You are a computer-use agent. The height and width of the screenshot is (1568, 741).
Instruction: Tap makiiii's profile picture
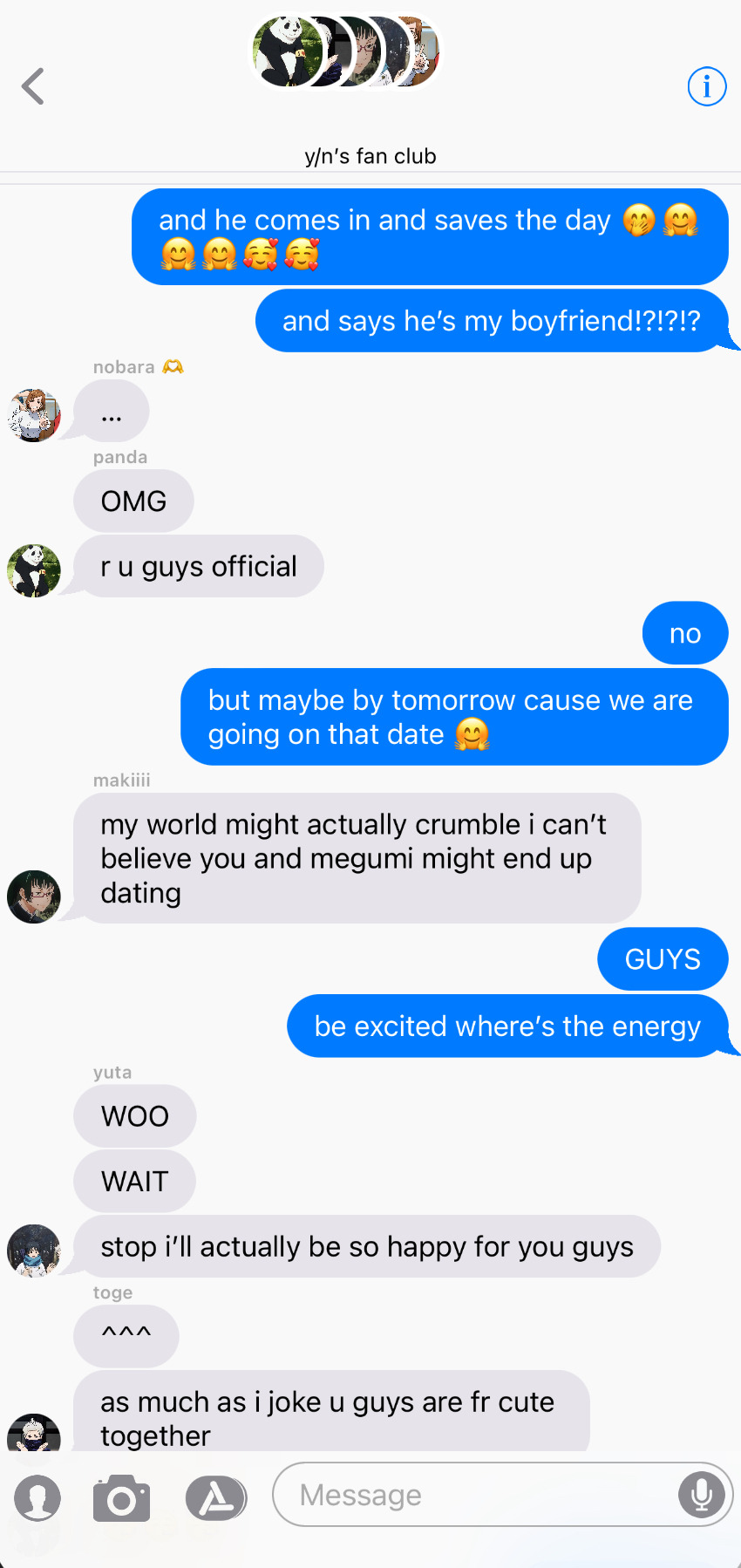34,896
